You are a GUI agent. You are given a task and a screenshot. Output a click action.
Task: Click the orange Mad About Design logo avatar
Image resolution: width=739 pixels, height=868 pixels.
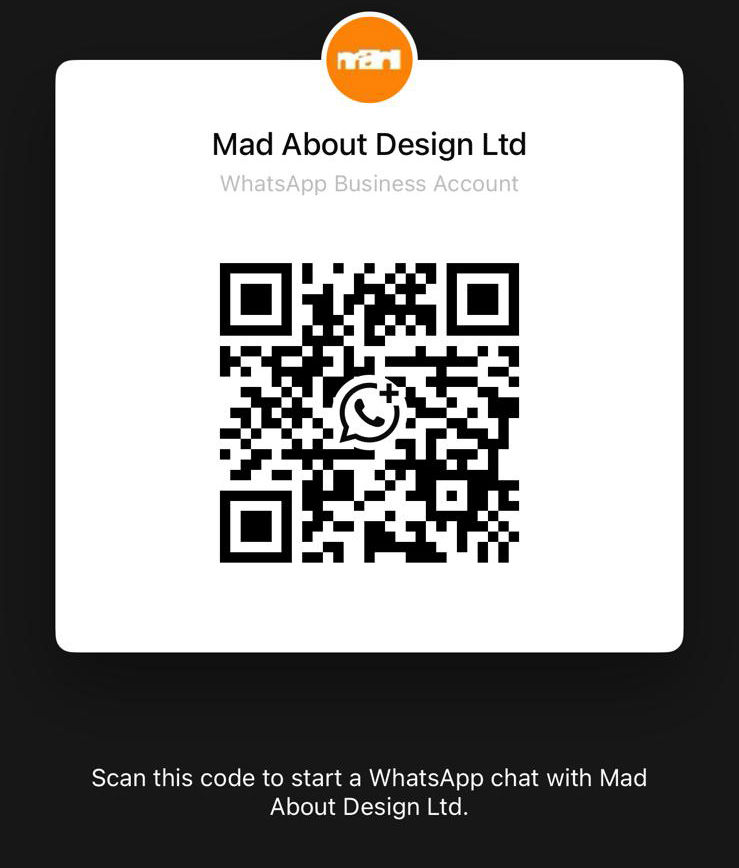pos(369,58)
